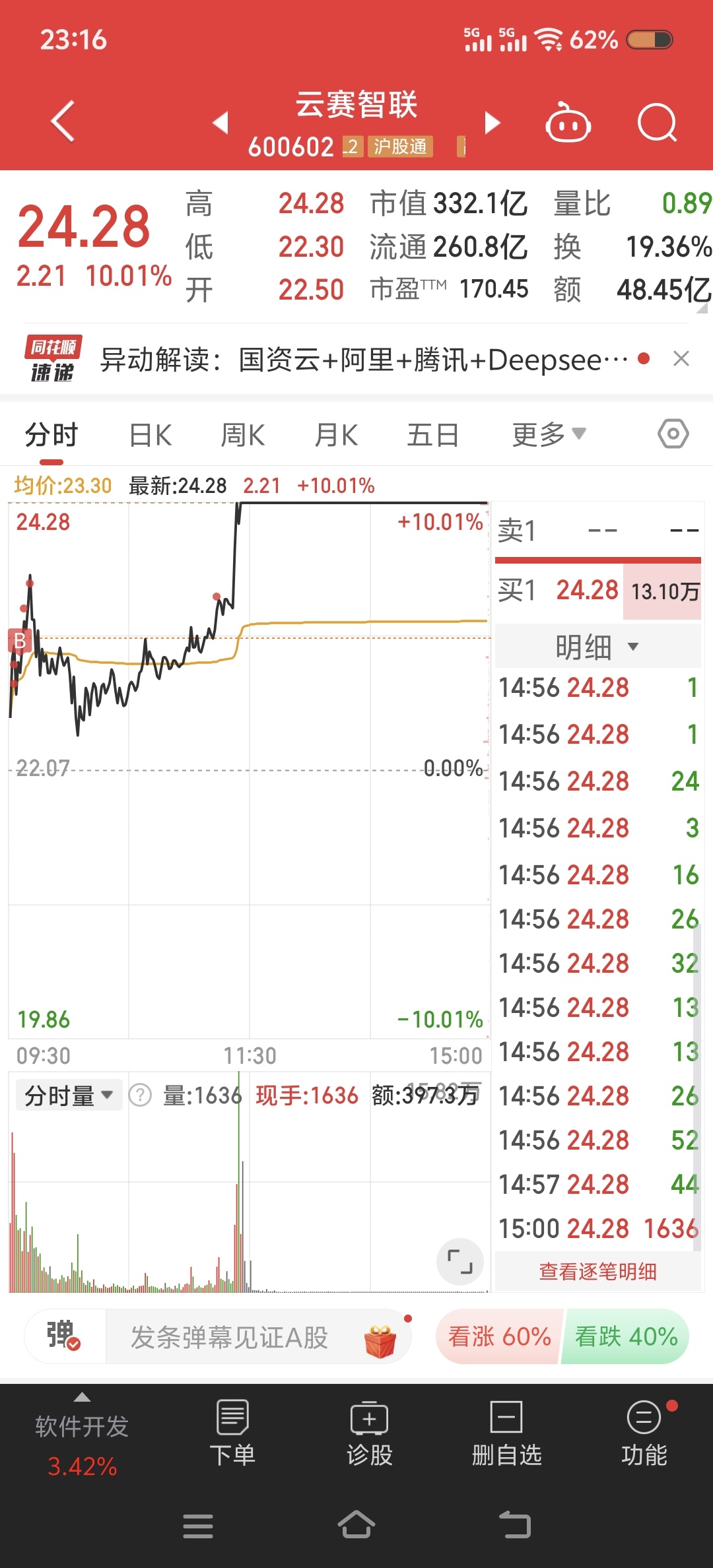The image size is (713, 1568).
Task: Tap 删自选 to remove from watchlist
Action: 506,1432
